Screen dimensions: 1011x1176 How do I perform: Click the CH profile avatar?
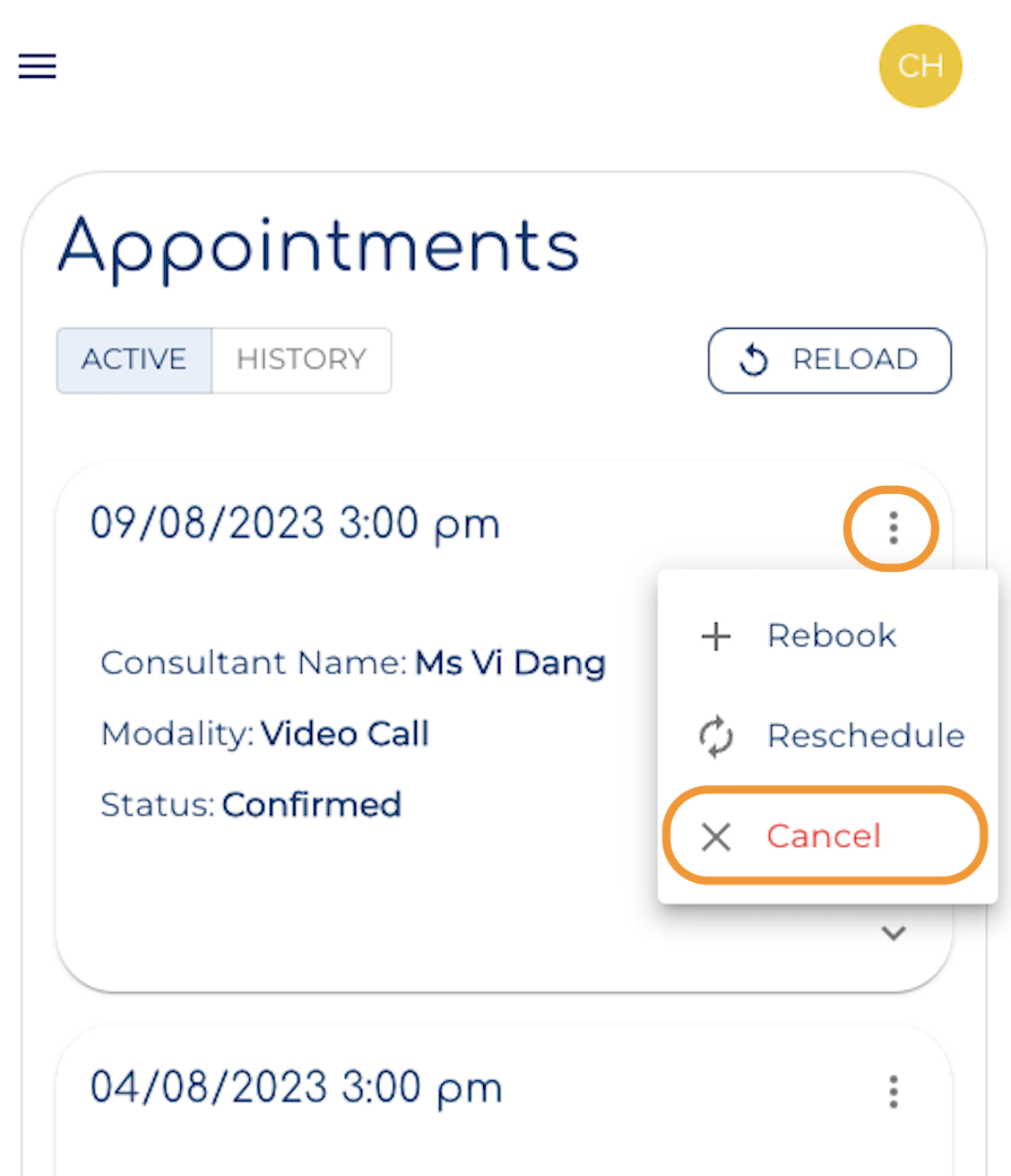(920, 65)
